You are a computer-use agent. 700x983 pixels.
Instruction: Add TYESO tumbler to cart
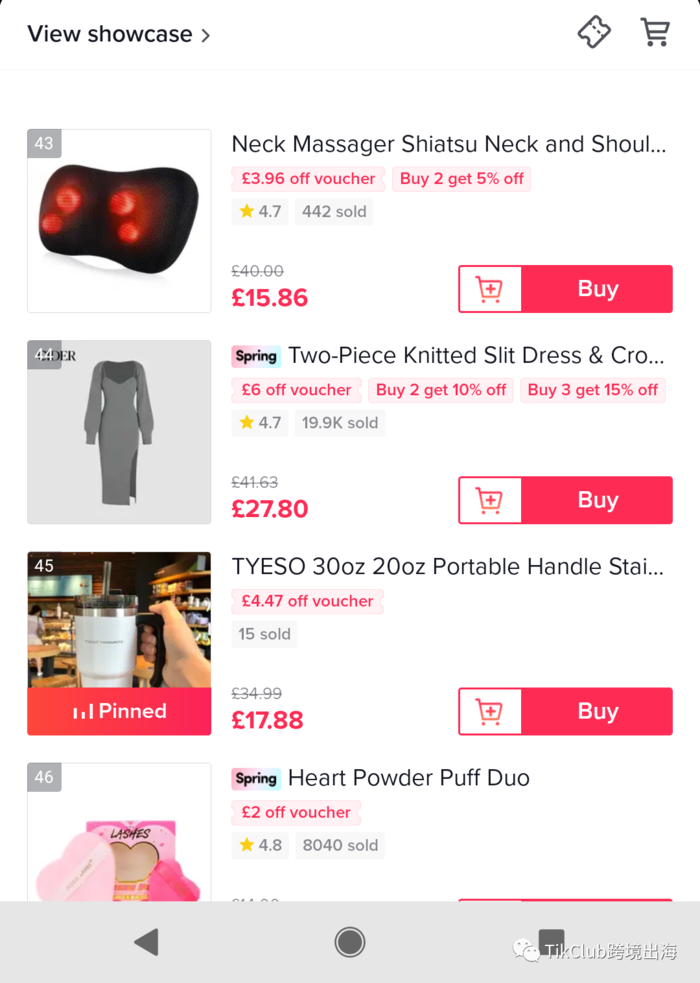click(x=490, y=711)
